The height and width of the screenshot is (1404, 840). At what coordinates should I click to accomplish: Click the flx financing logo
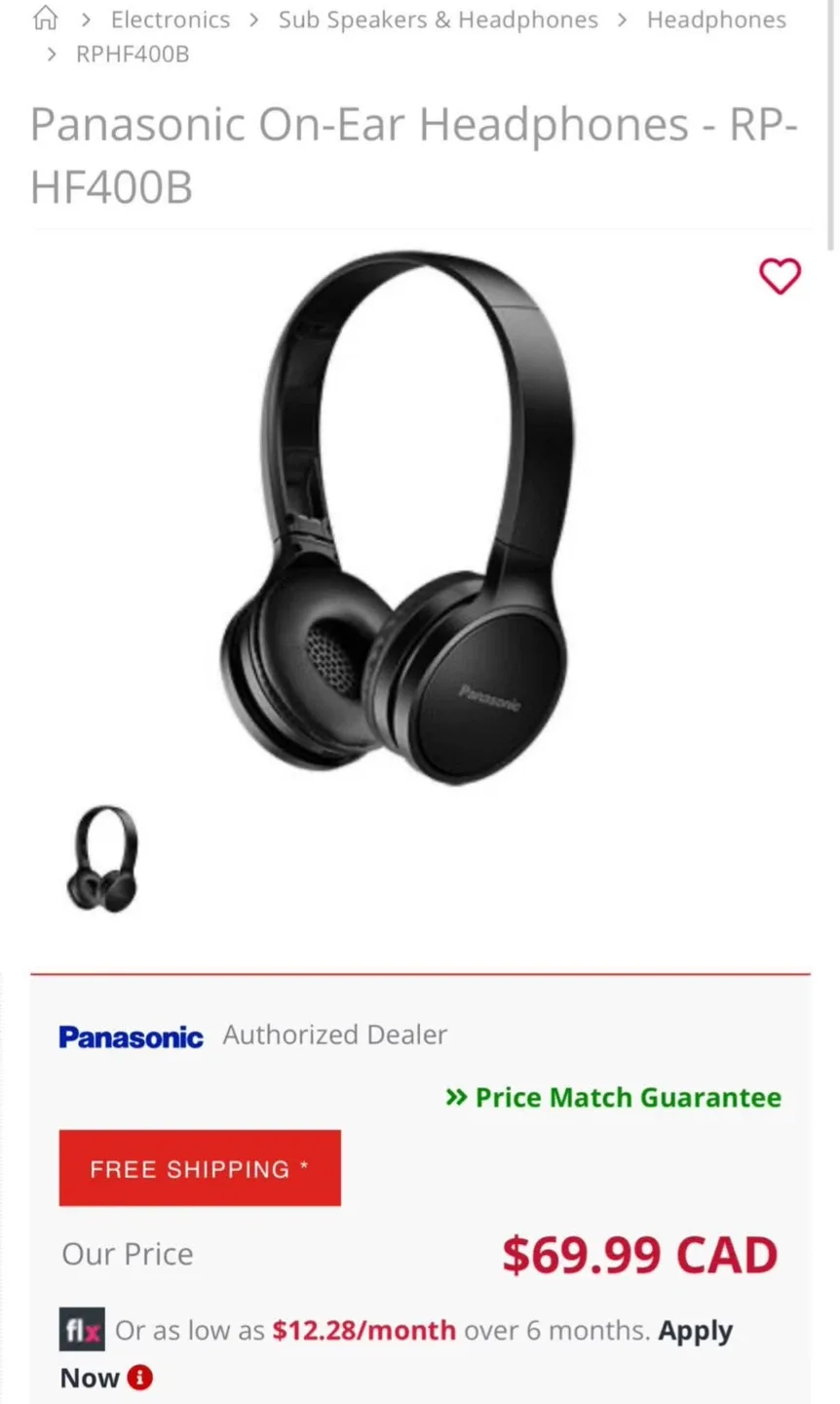81,1330
